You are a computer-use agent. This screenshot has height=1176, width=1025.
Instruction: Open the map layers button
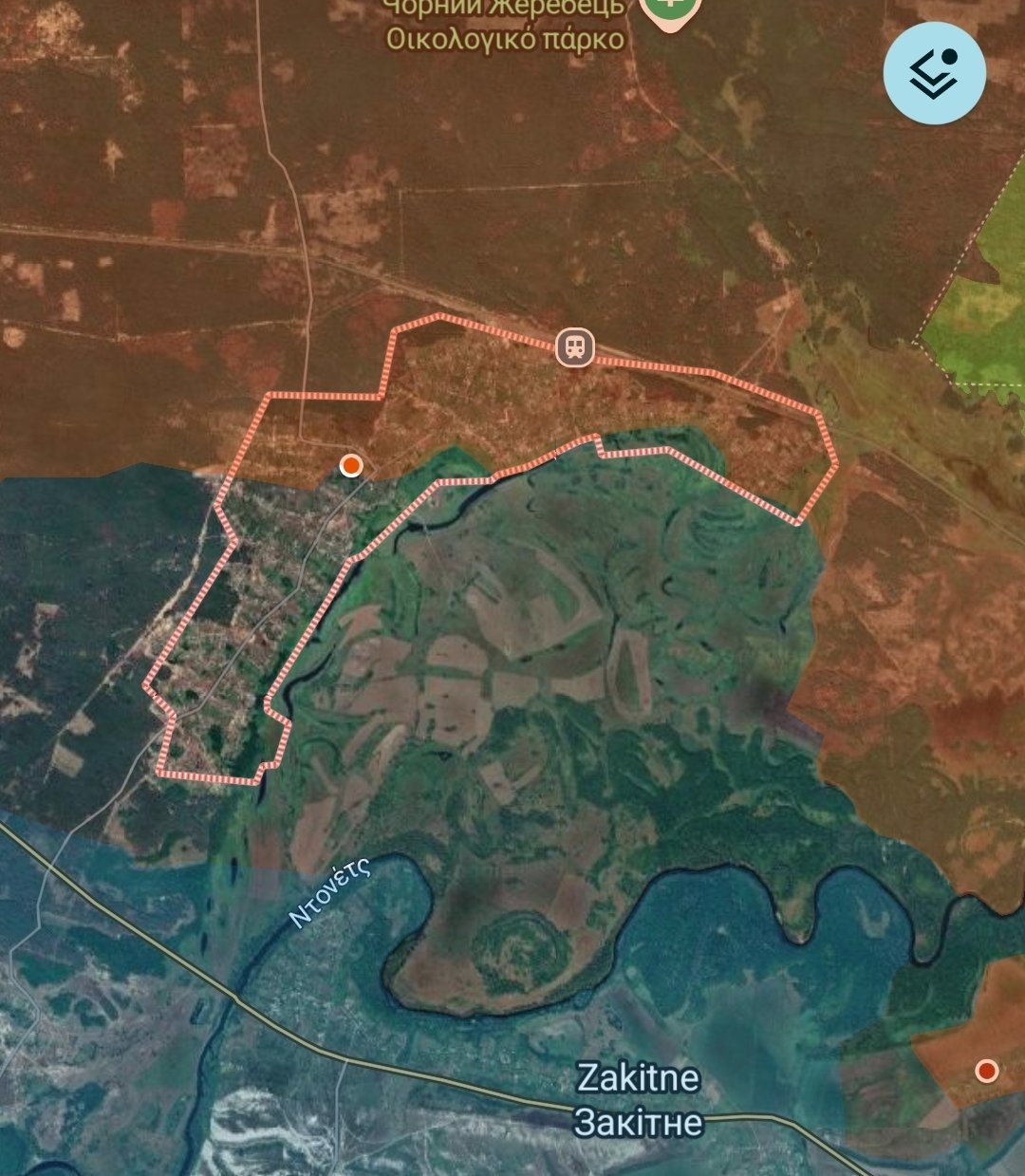[934, 73]
